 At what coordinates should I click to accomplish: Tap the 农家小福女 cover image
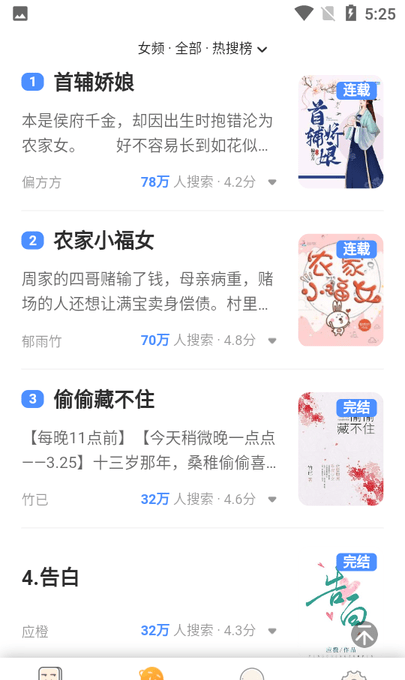pyautogui.click(x=341, y=290)
